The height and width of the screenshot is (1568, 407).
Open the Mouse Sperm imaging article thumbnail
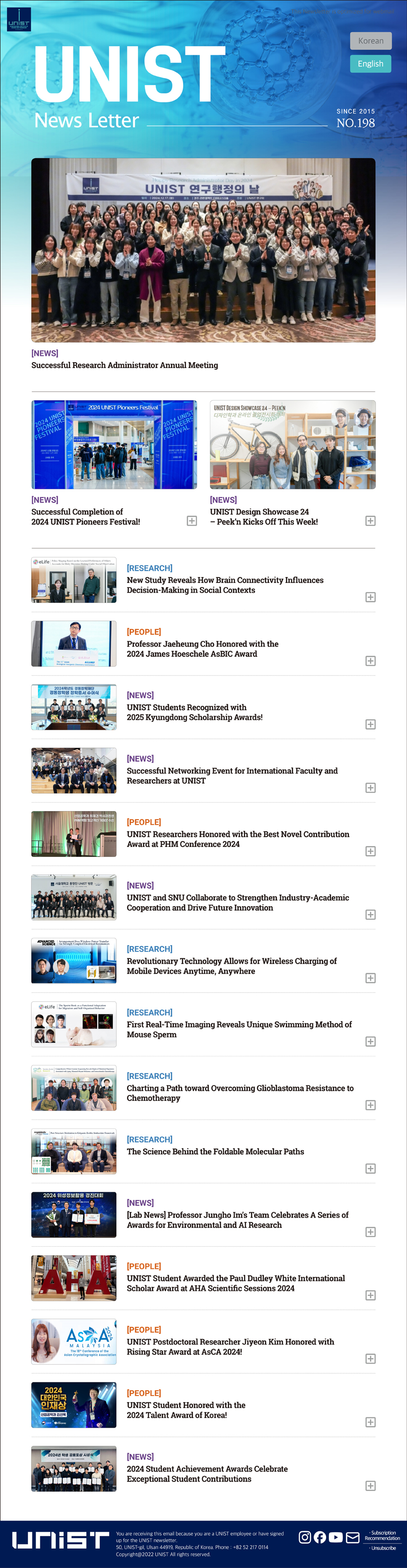(74, 1024)
